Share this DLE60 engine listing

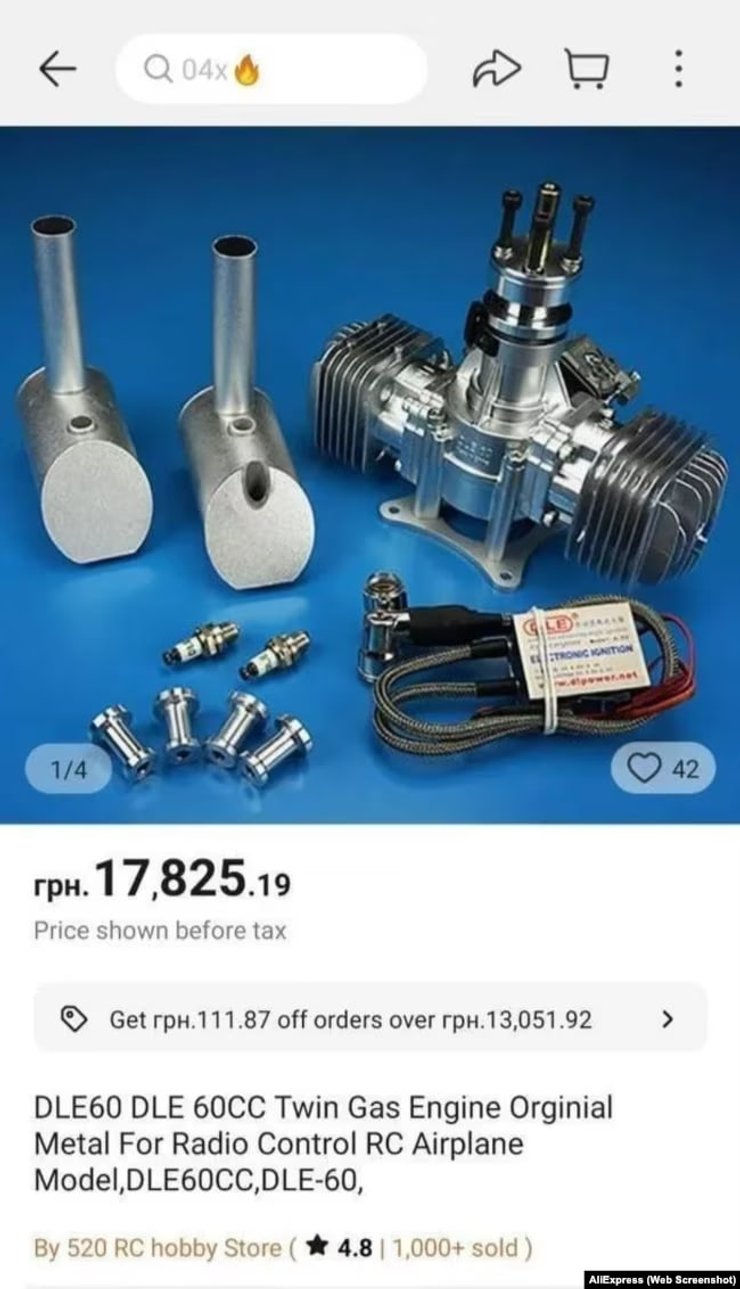496,69
